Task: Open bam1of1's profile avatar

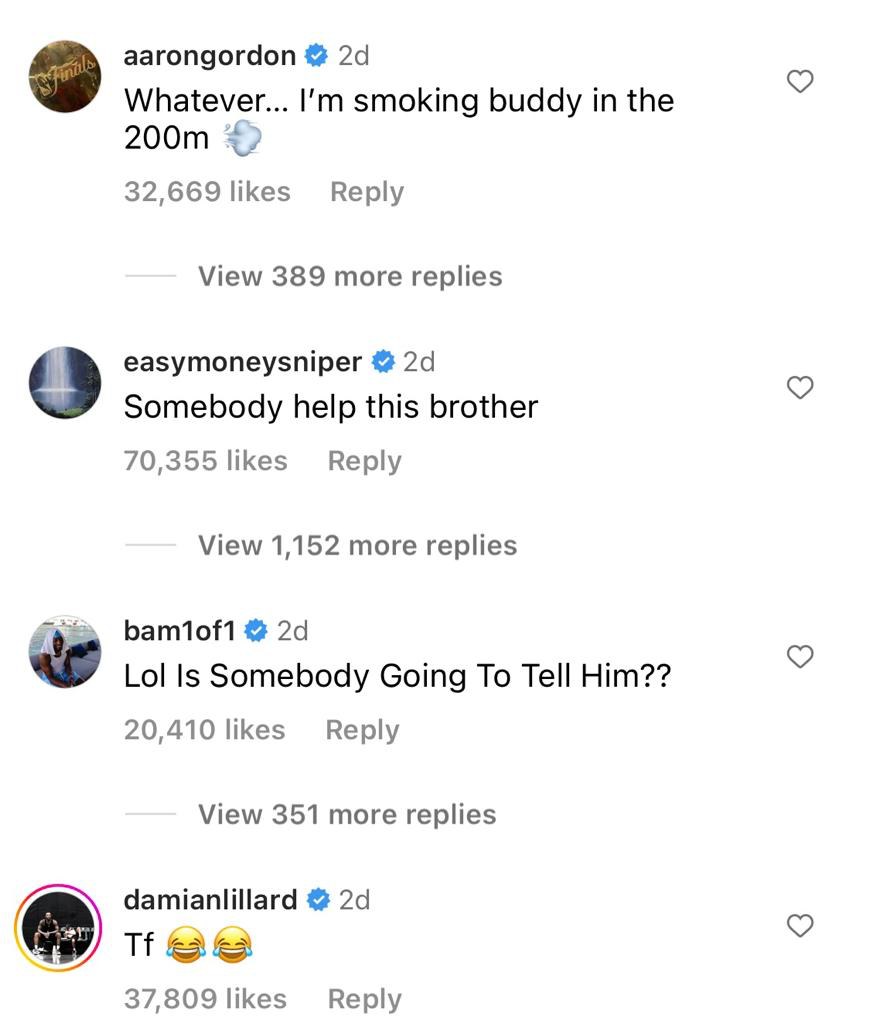Action: (x=65, y=652)
